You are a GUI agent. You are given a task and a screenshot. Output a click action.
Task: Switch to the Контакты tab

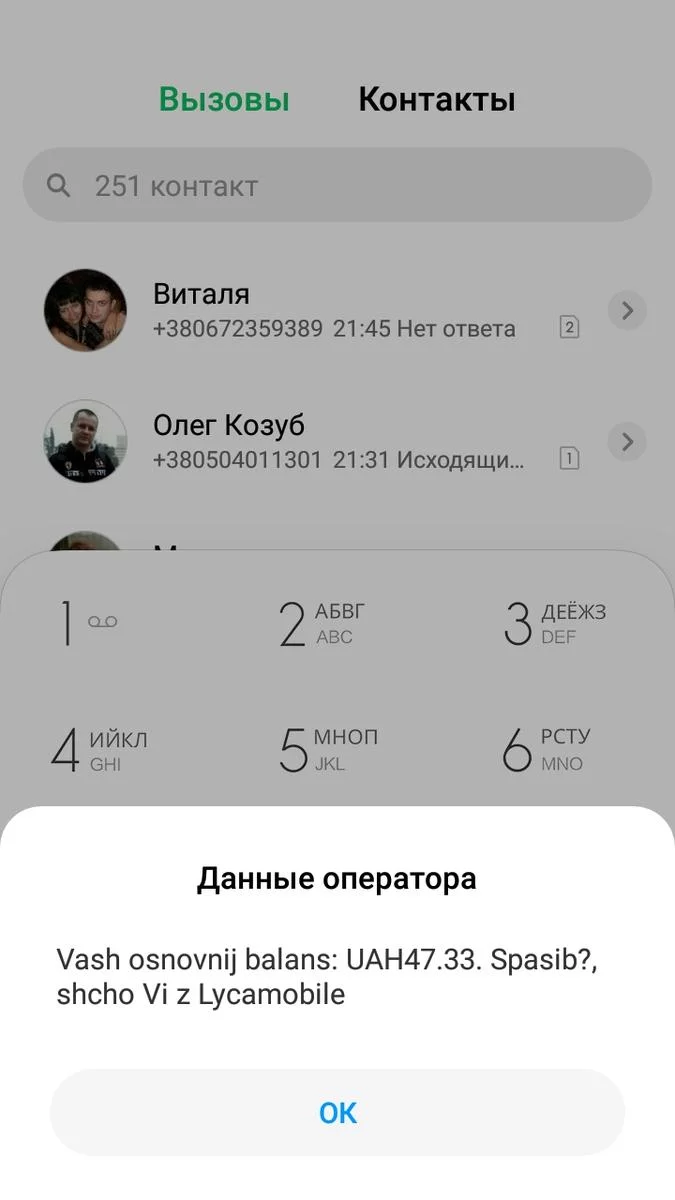click(436, 100)
